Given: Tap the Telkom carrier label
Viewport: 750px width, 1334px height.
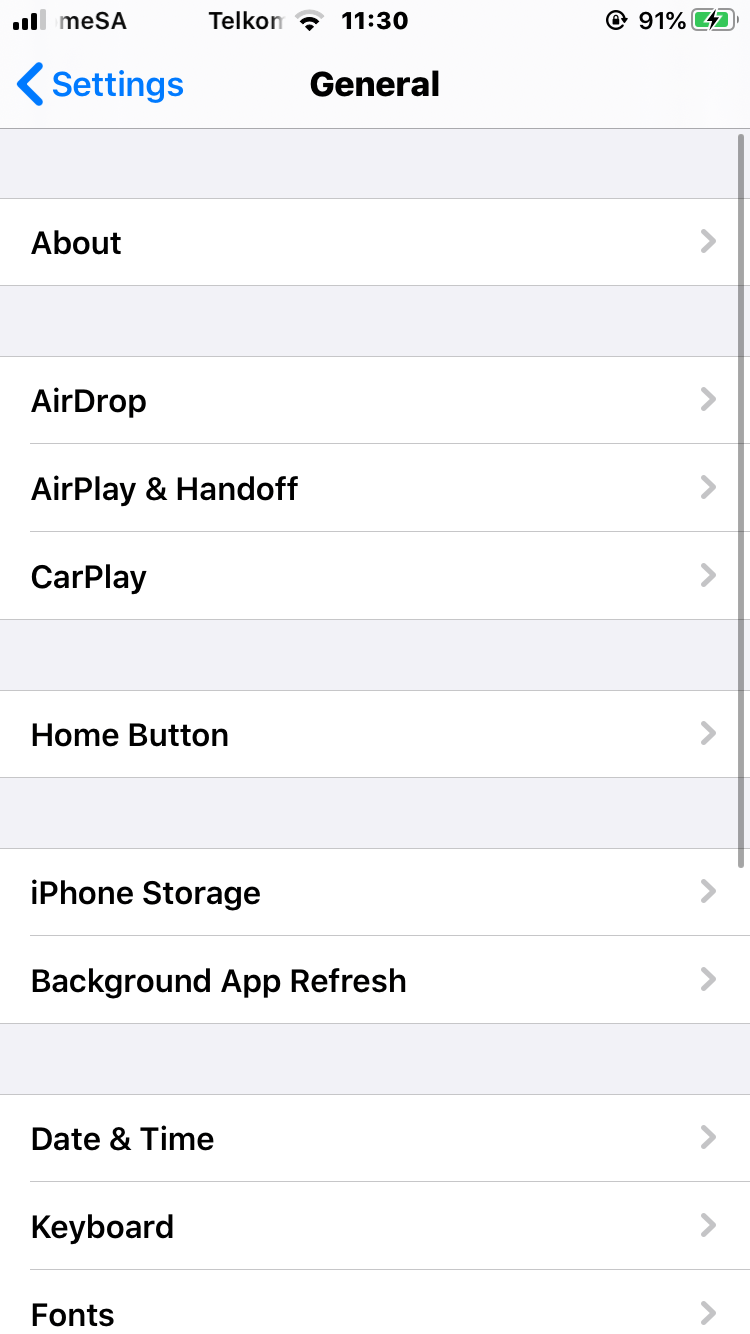Looking at the screenshot, I should (x=245, y=20).
